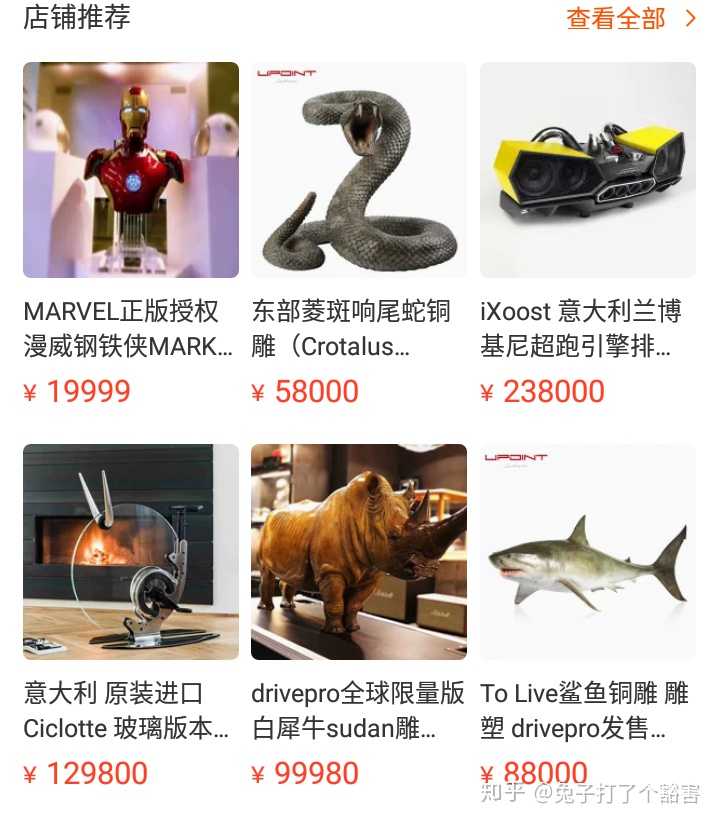The width and height of the screenshot is (718, 823).
Task: Open the MARVEL钢铁侠MARK product card
Action: point(131,170)
